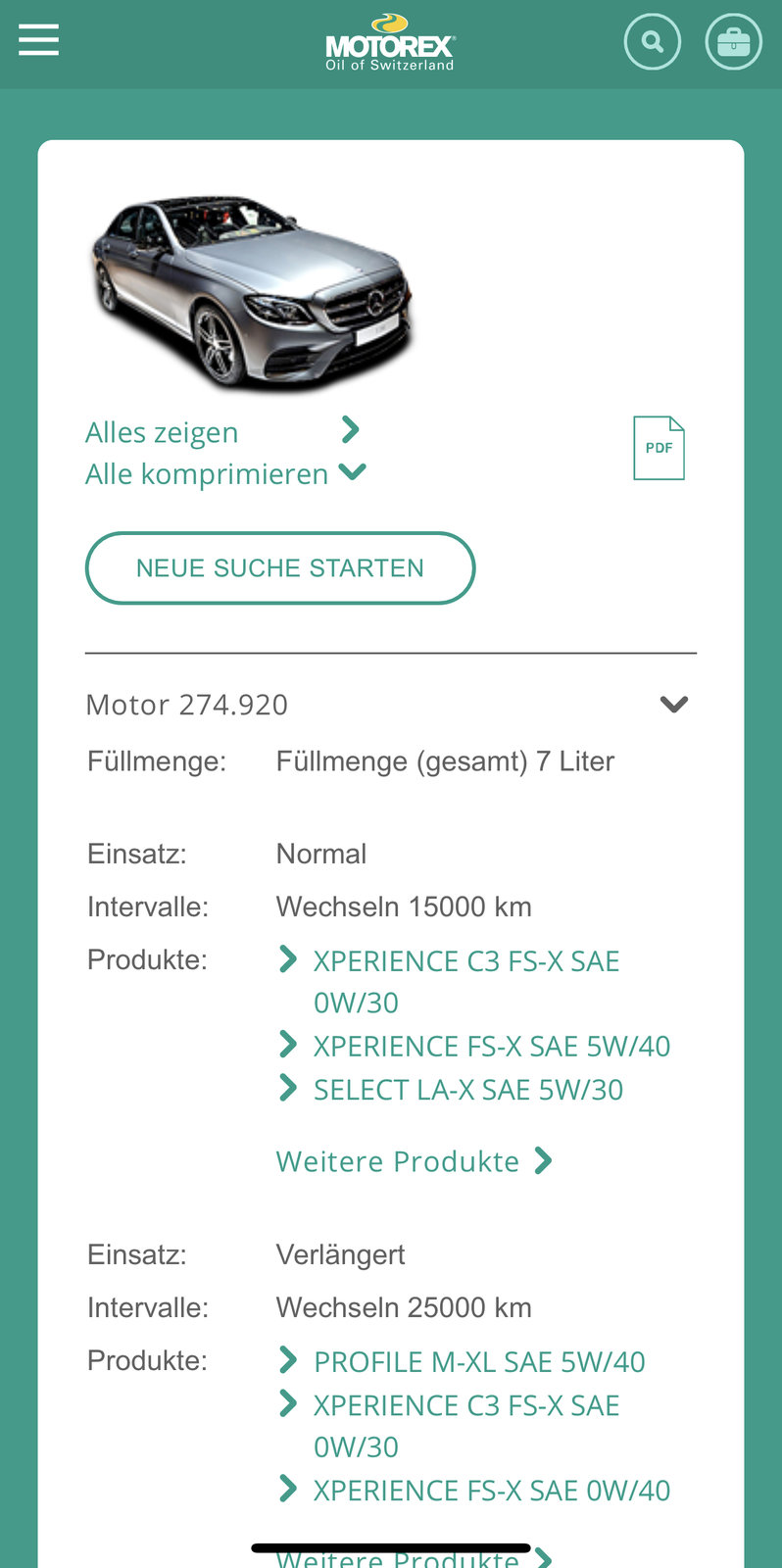
Task: Open the briefcase cart icon
Action: pos(734,42)
